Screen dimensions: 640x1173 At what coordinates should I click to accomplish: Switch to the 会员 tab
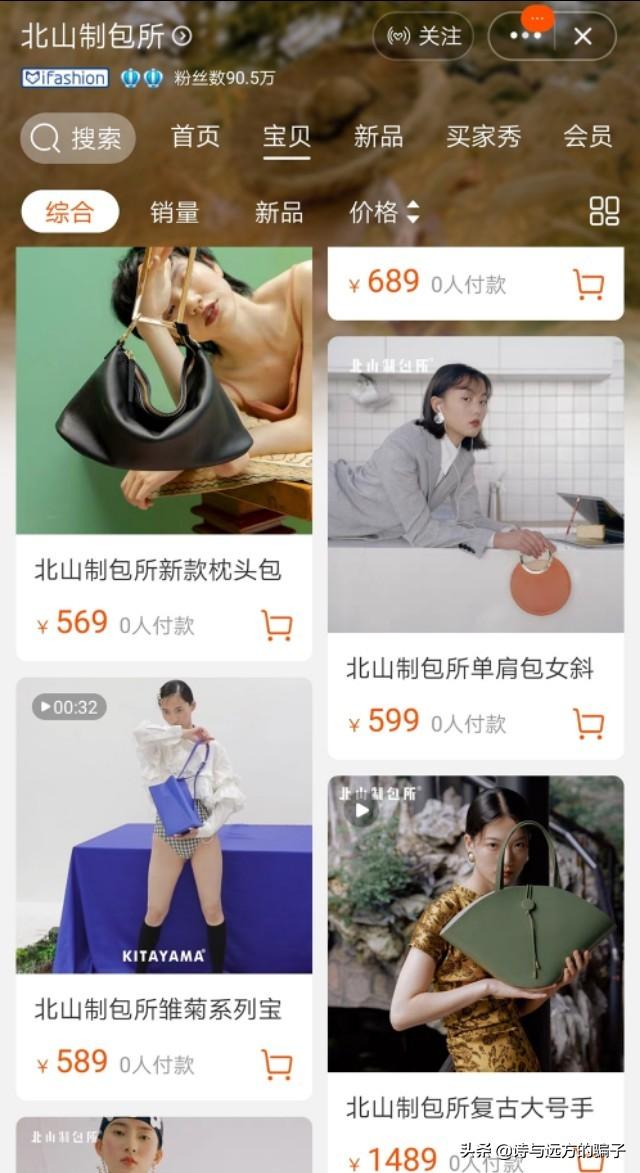point(587,137)
